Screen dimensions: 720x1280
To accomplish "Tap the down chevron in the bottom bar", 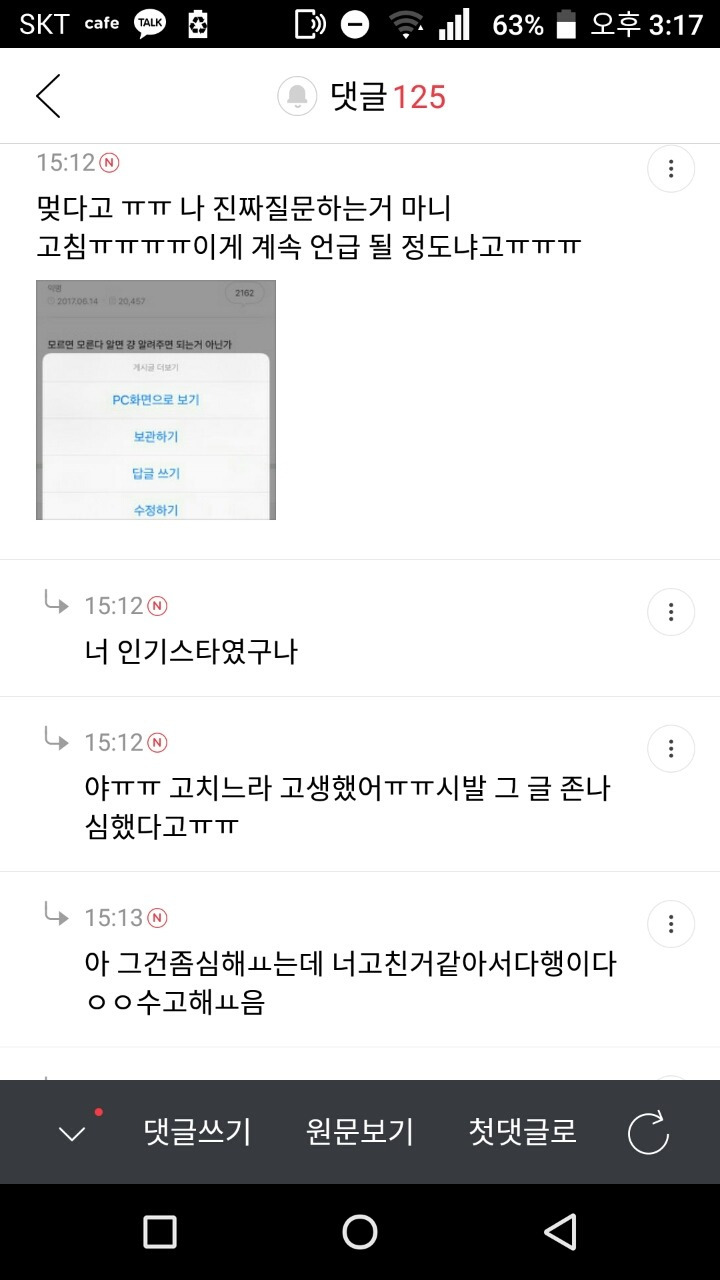I will [72, 1132].
